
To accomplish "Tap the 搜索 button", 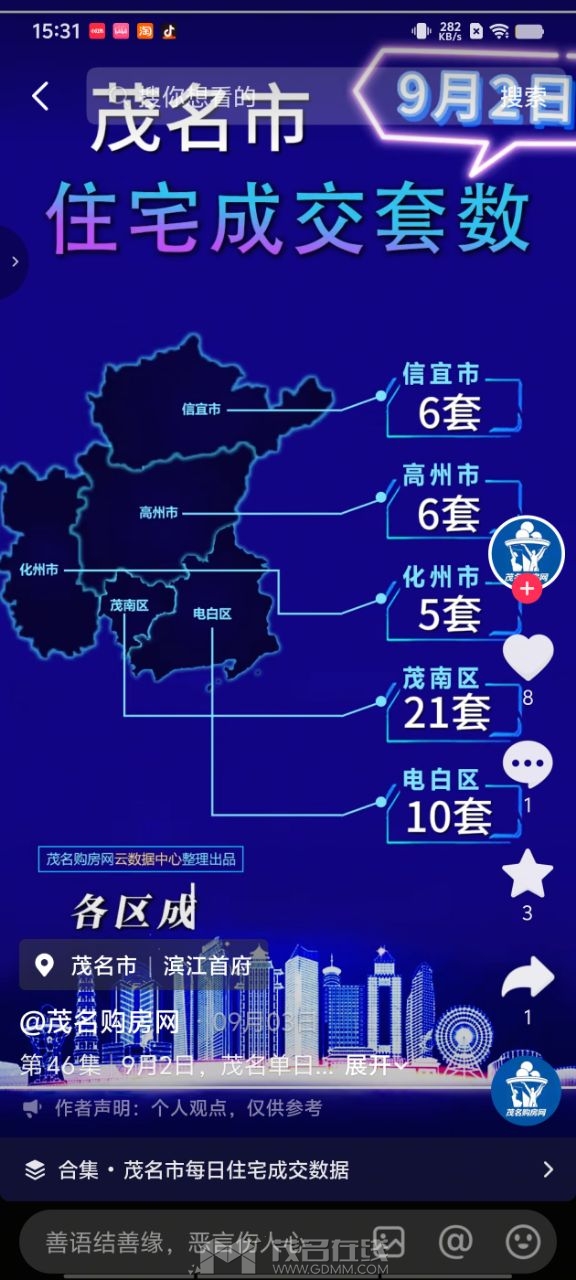I will pos(524,97).
